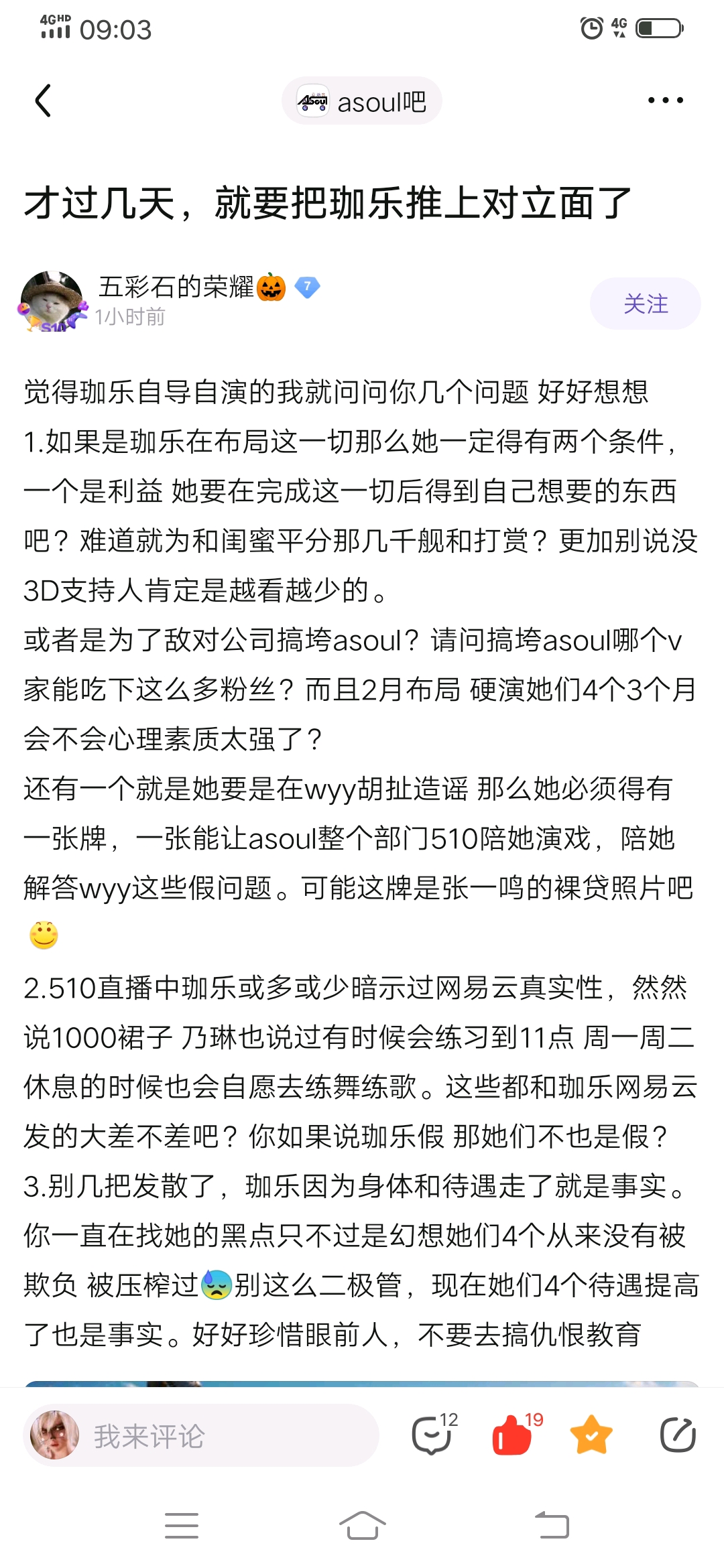Tap the system home button
The height and width of the screenshot is (1568, 724).
click(362, 1526)
